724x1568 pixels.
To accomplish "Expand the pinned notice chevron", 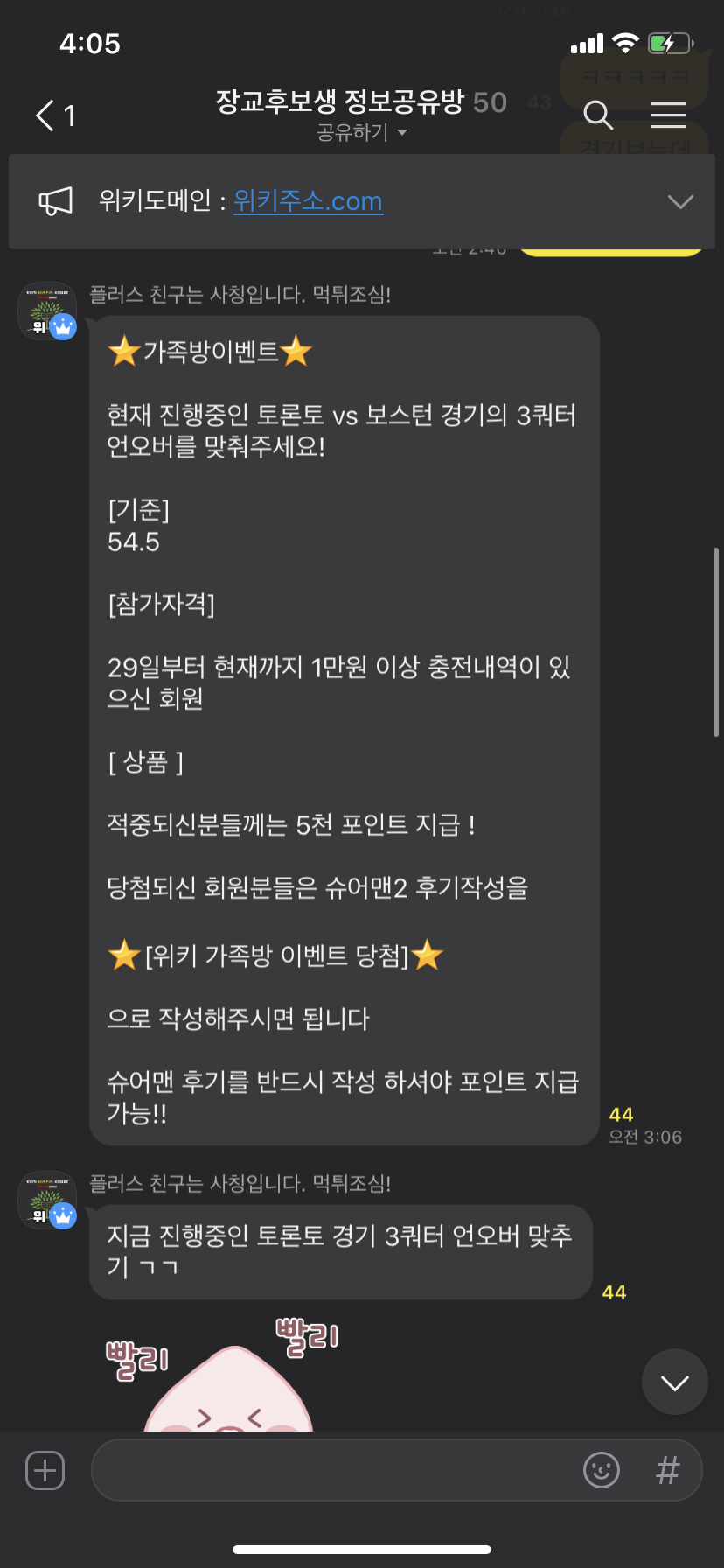I will pos(680,201).
